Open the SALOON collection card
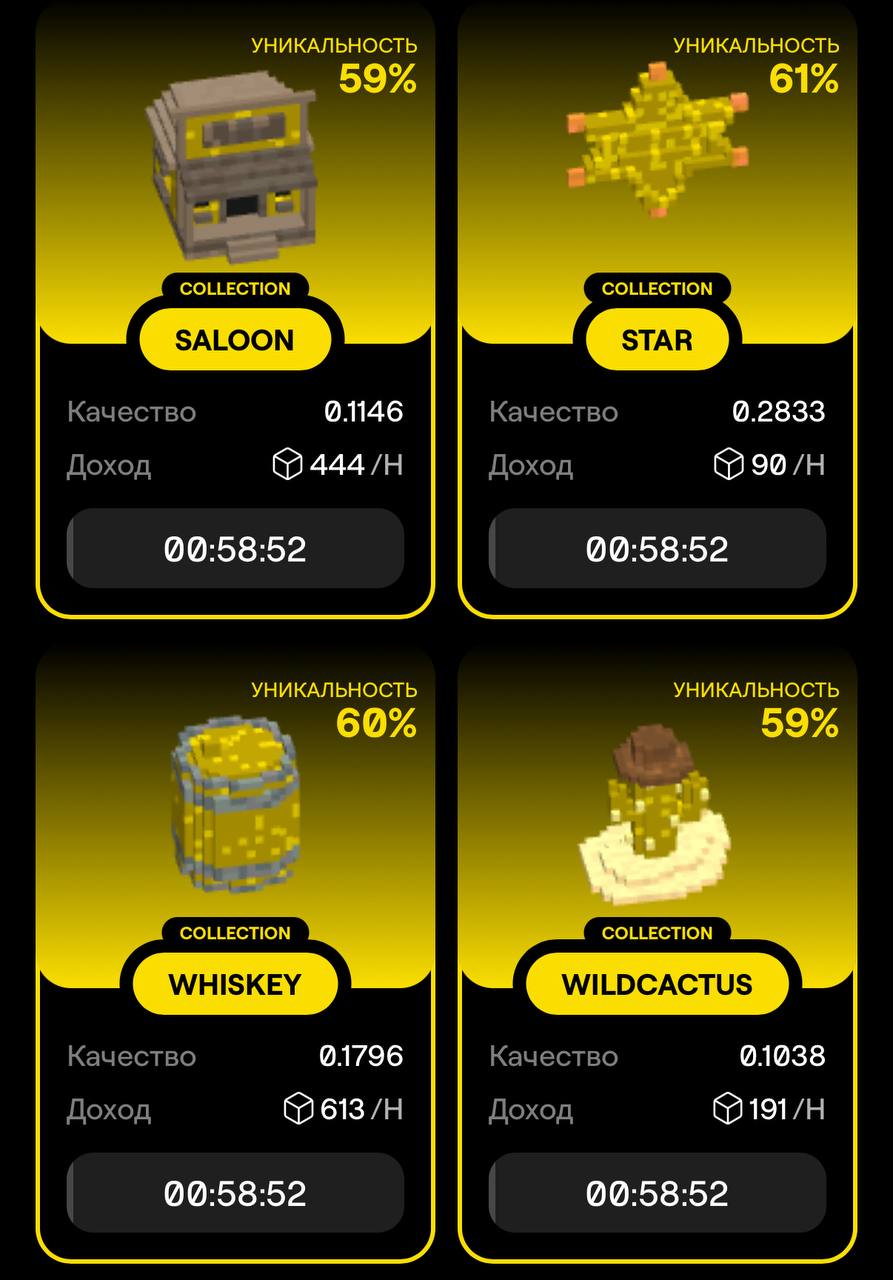The image size is (893, 1280). click(235, 339)
